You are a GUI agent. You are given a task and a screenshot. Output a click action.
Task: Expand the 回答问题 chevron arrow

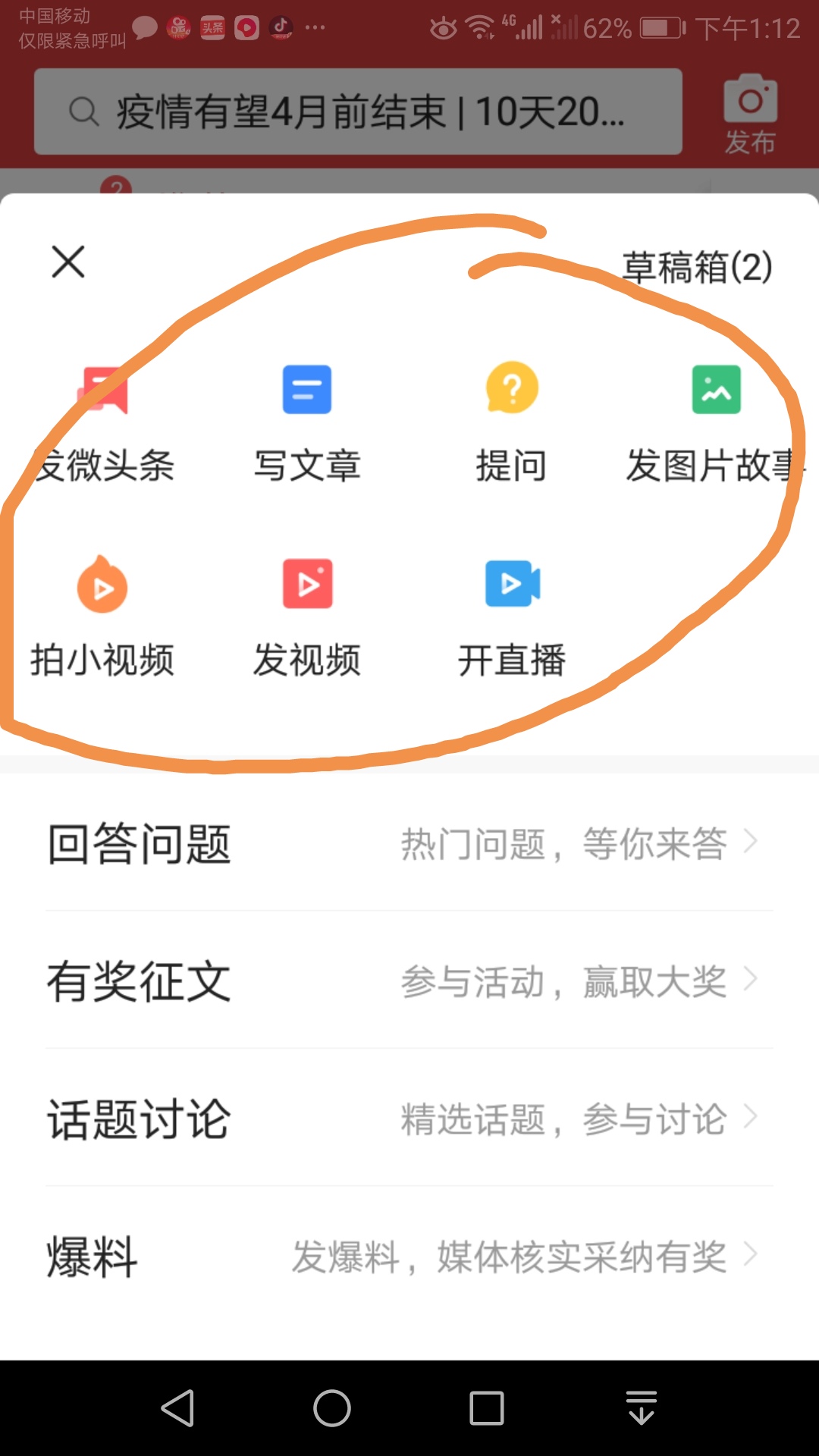coord(750,842)
